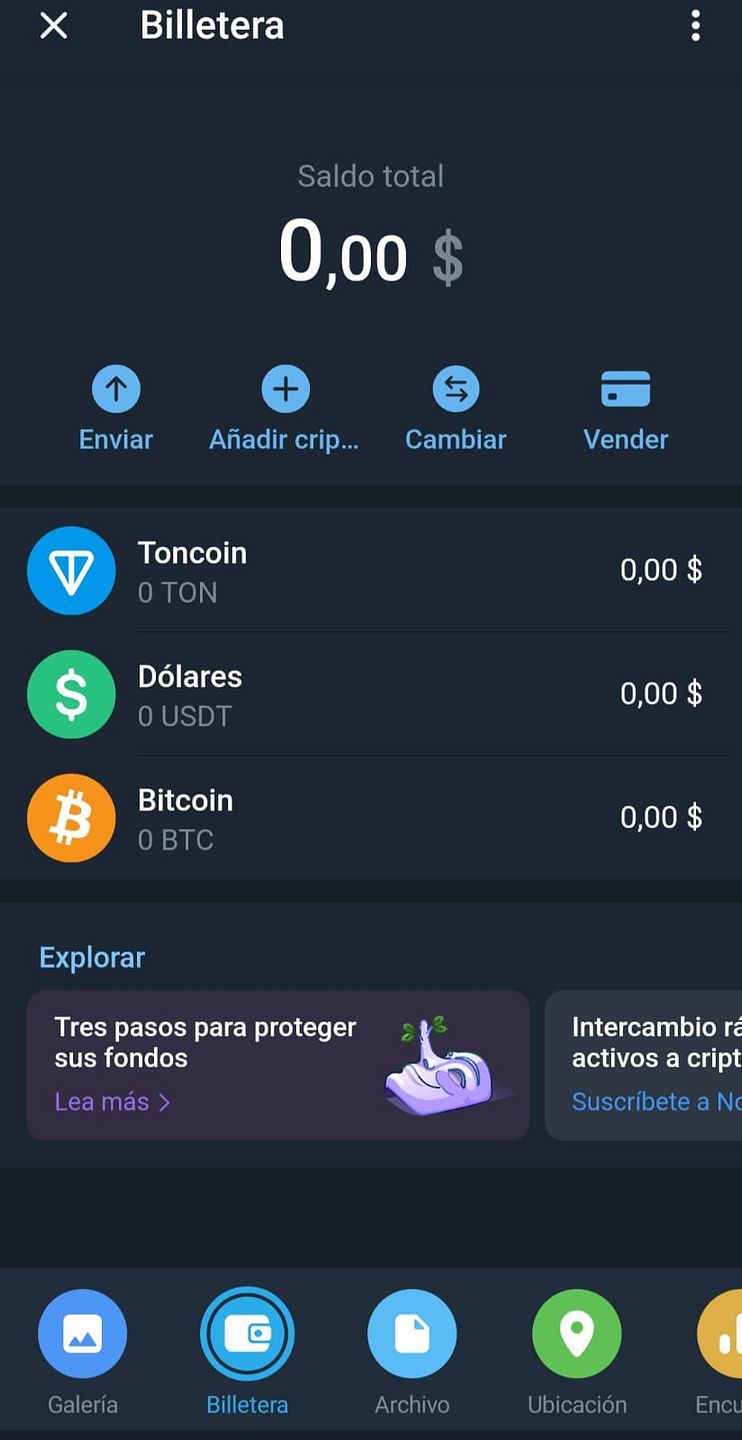Tap the Toncoin currency icon

(71, 570)
